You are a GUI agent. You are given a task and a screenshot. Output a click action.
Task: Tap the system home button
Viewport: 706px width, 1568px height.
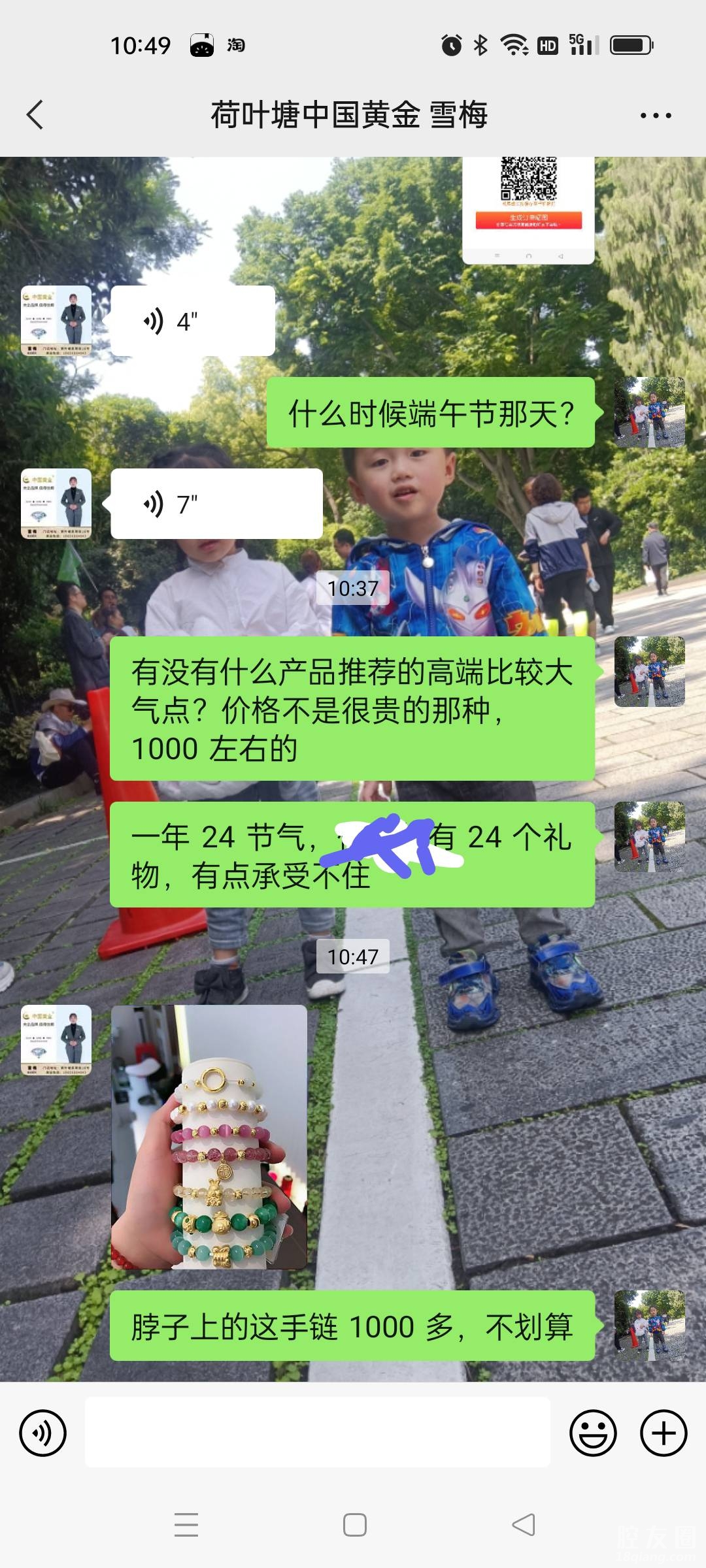(354, 1525)
